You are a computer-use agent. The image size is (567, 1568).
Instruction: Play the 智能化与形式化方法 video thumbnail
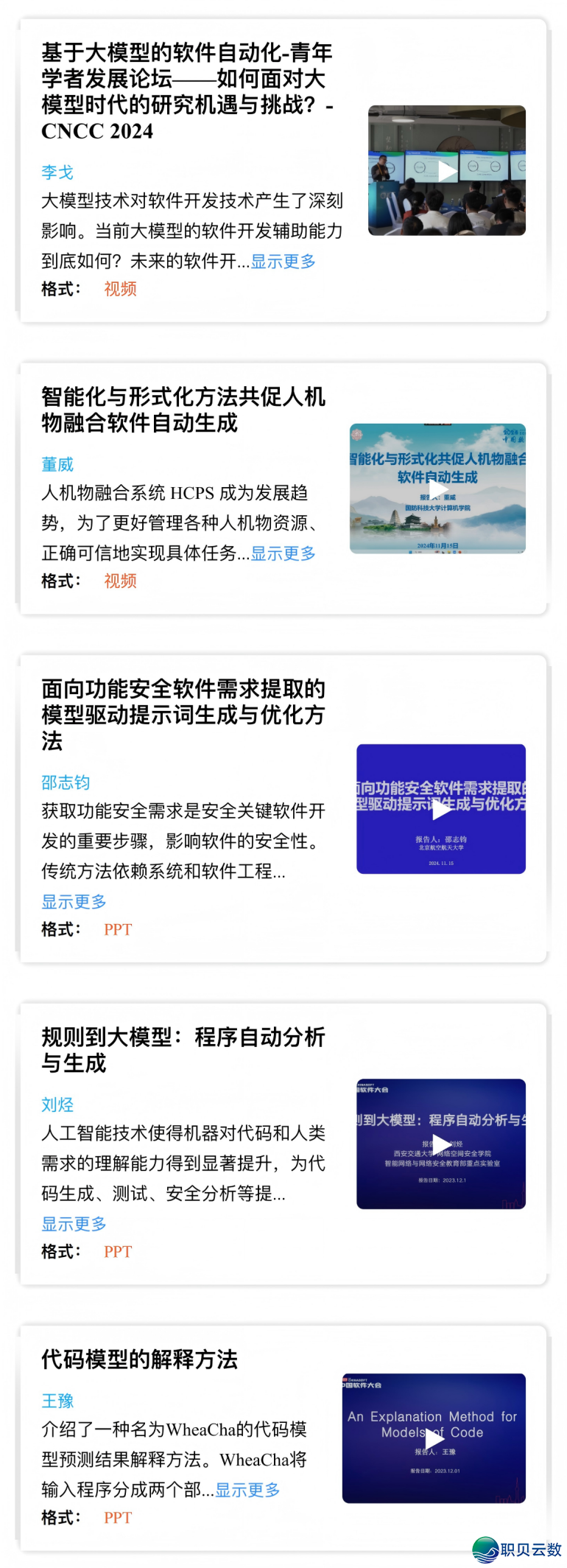point(438,489)
